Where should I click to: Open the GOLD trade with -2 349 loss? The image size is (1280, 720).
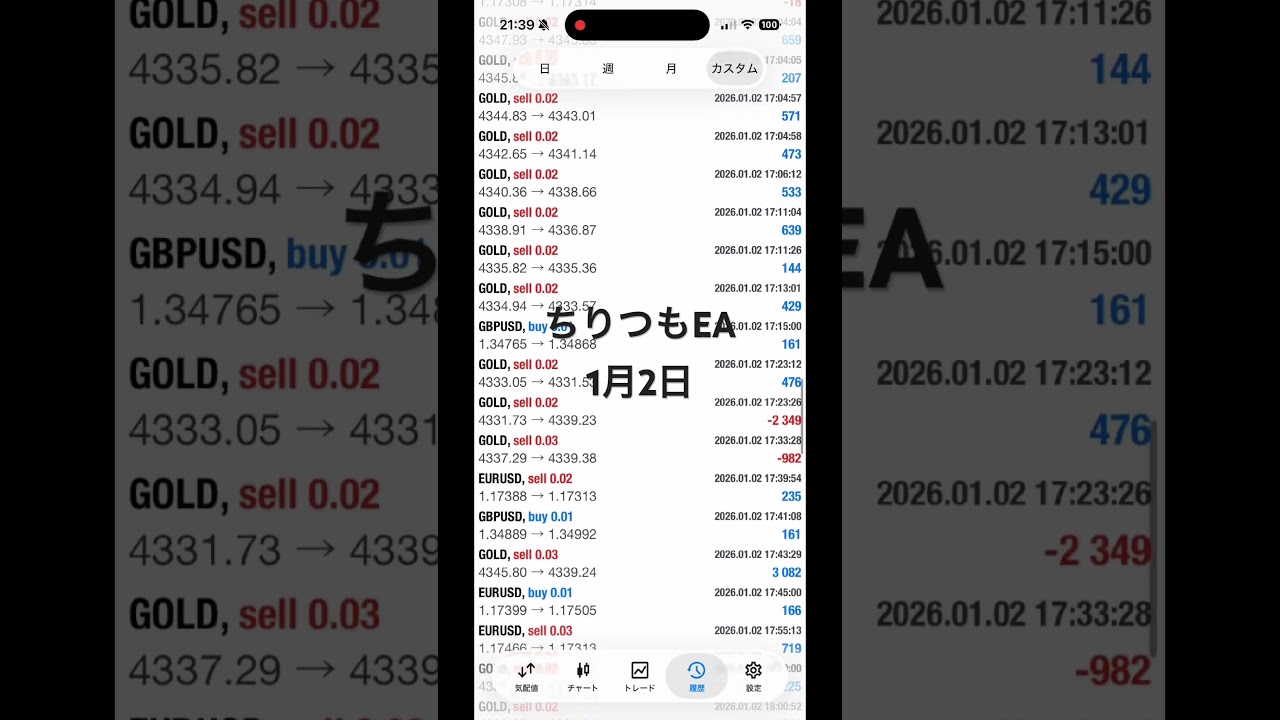point(639,411)
